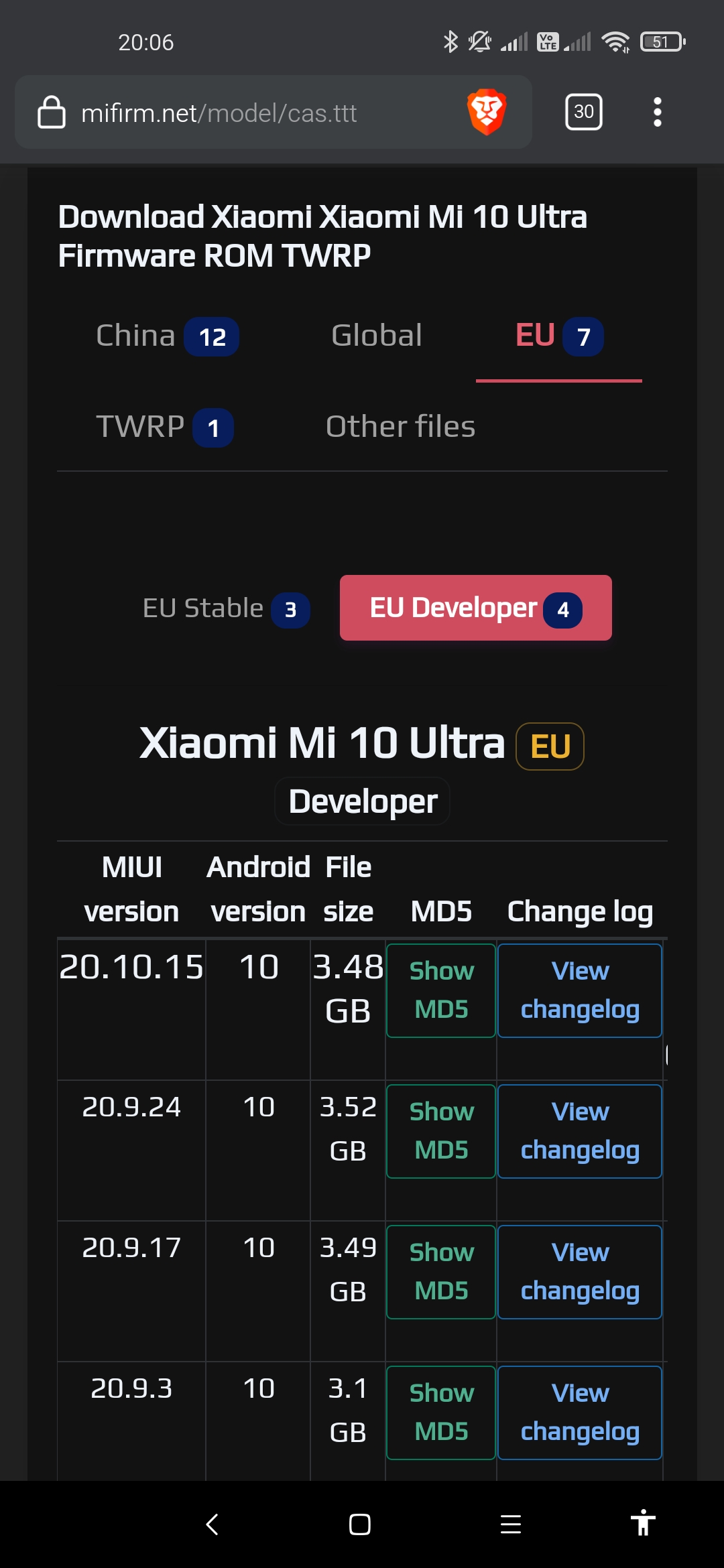Select the EU tab
The width and height of the screenshot is (724, 1568).
(559, 336)
